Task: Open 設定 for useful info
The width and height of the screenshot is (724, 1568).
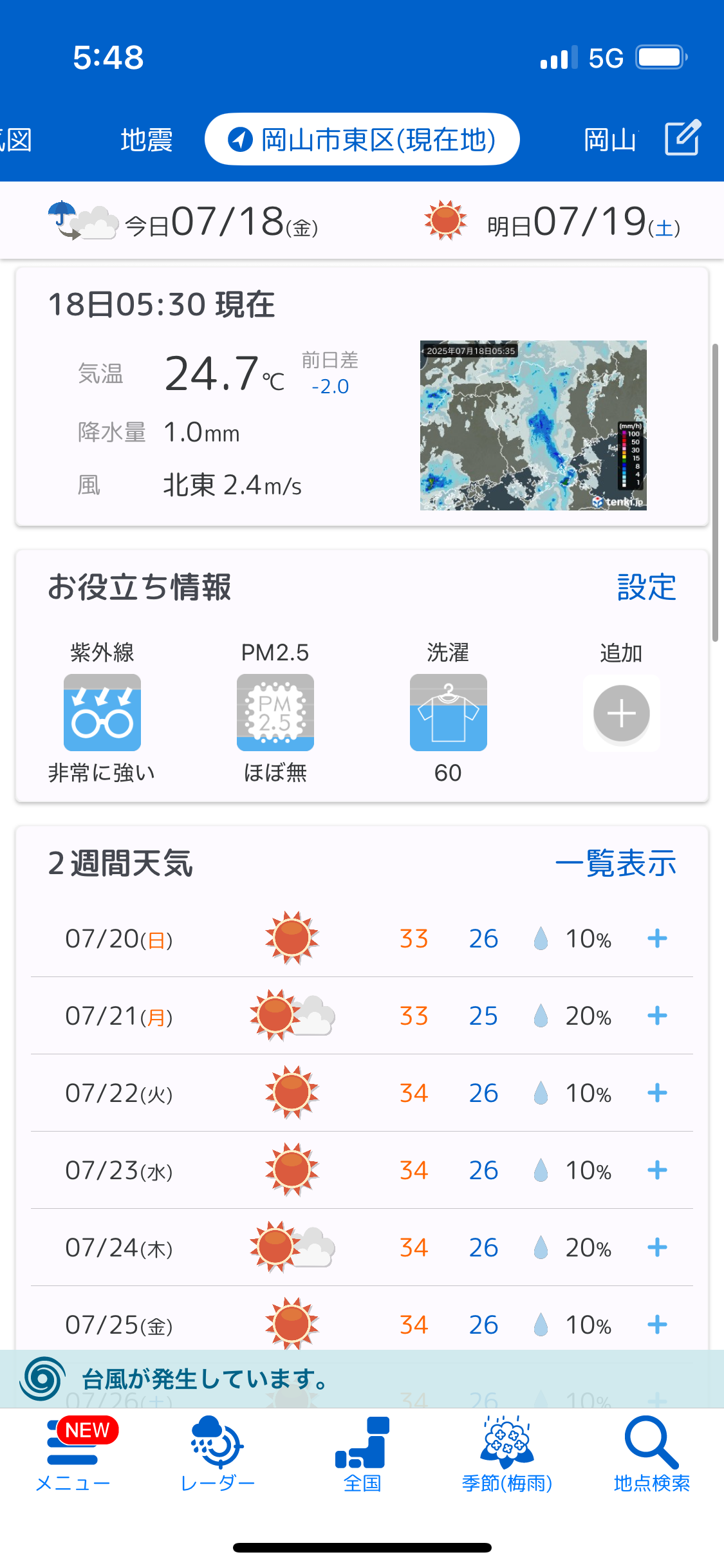Action: [x=646, y=587]
